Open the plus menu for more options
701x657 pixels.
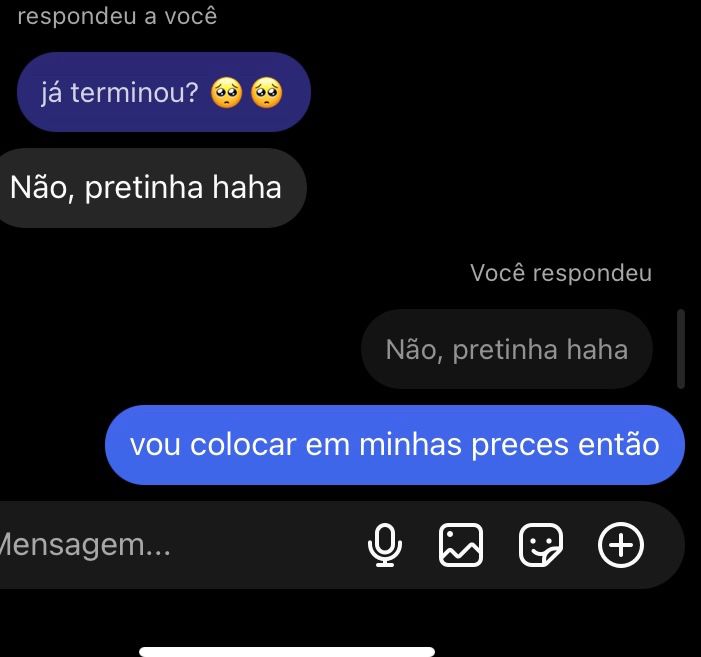click(x=621, y=545)
